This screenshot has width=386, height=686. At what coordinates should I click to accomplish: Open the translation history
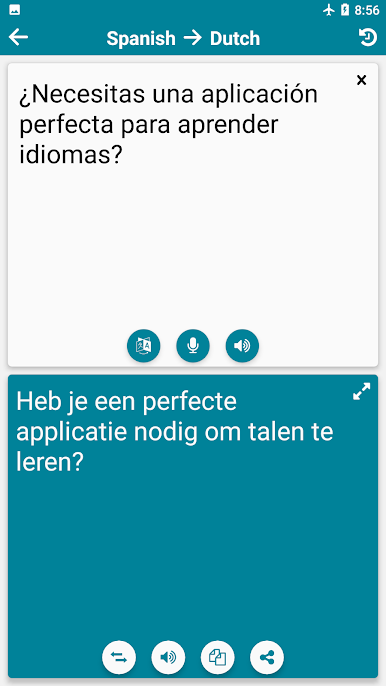click(x=368, y=38)
